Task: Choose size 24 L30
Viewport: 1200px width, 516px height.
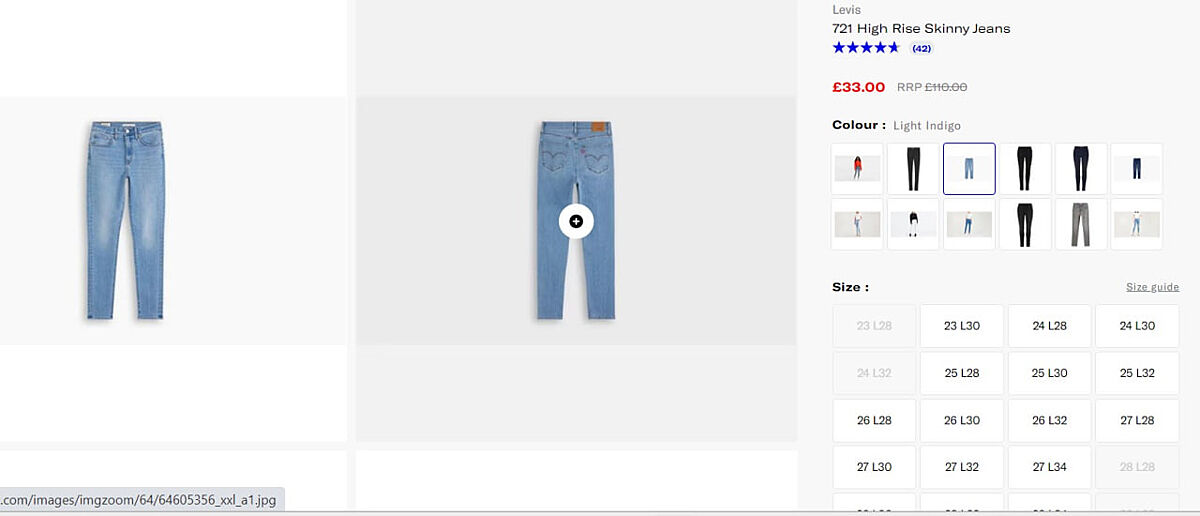Action: (x=1137, y=326)
